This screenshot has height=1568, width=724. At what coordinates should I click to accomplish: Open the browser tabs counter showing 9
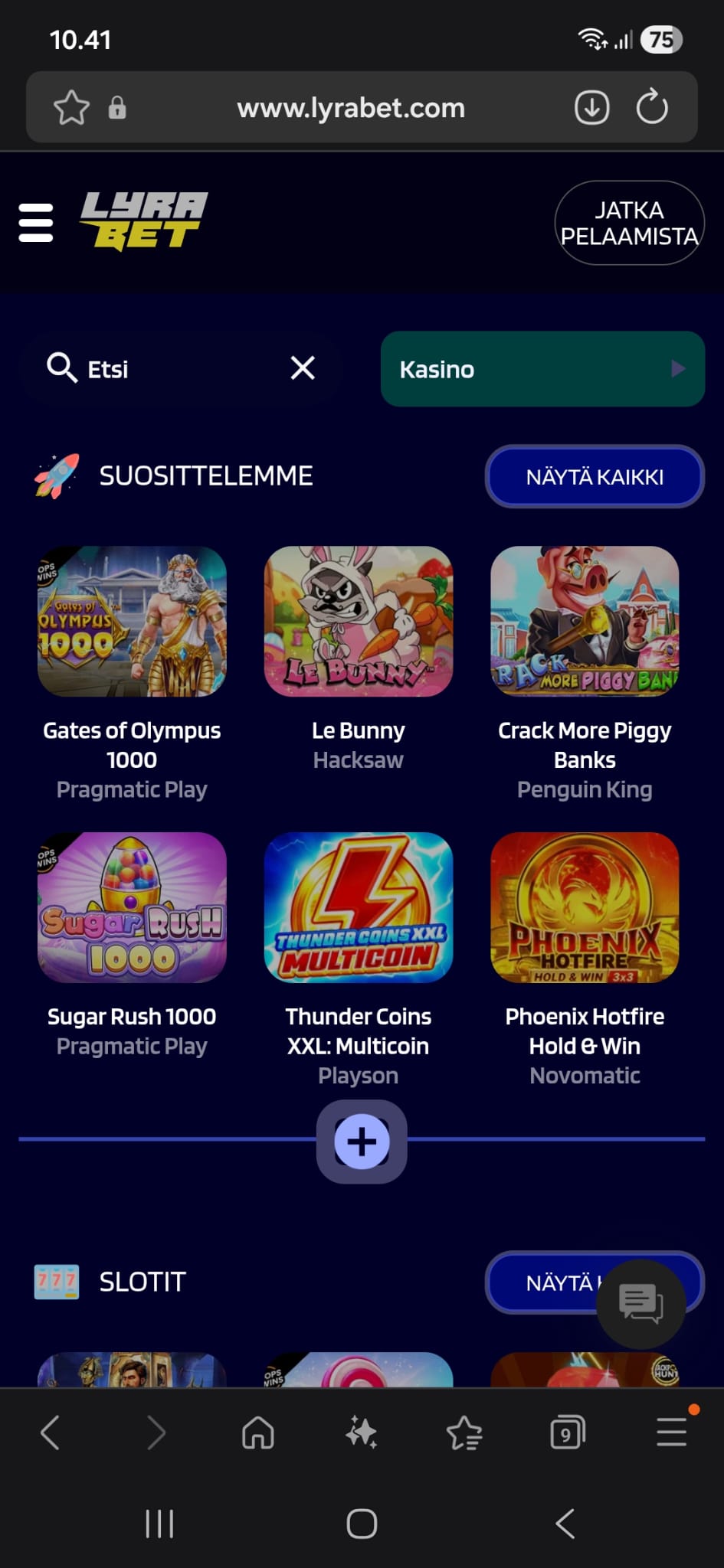pos(567,1432)
